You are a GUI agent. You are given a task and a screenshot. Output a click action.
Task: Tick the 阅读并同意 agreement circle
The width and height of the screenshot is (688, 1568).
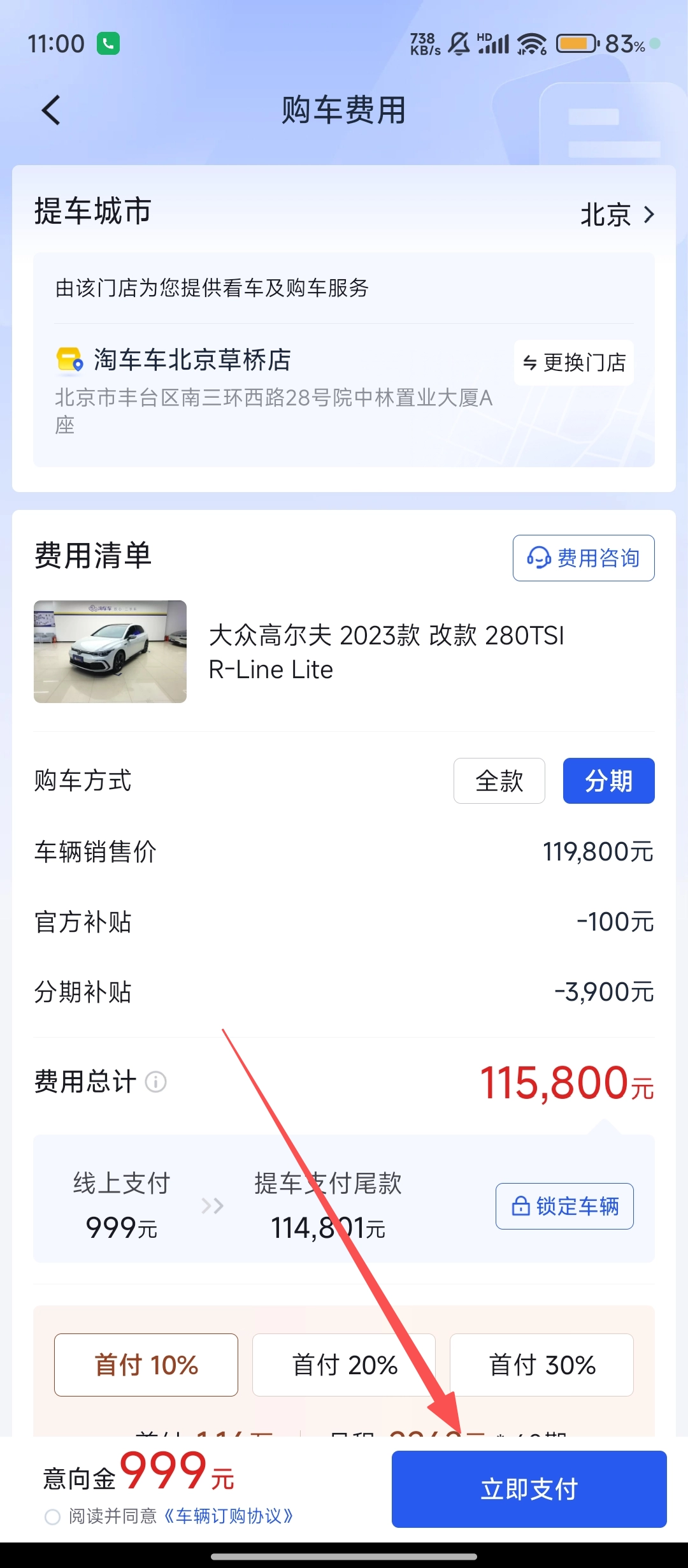pyautogui.click(x=52, y=1517)
